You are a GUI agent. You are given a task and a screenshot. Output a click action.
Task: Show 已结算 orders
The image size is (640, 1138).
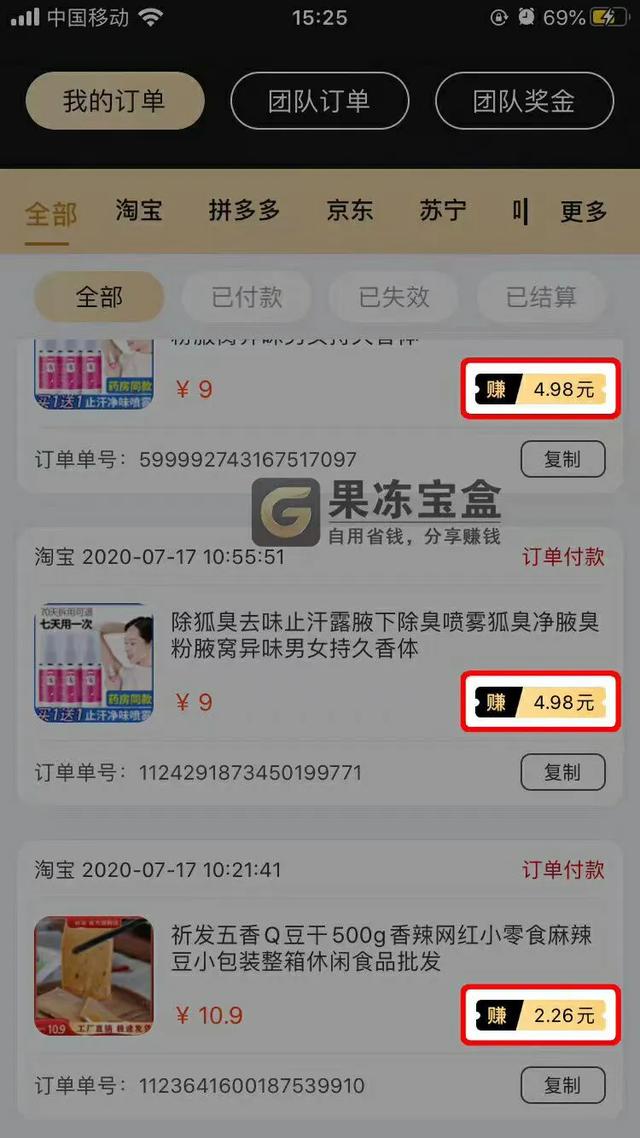[541, 297]
